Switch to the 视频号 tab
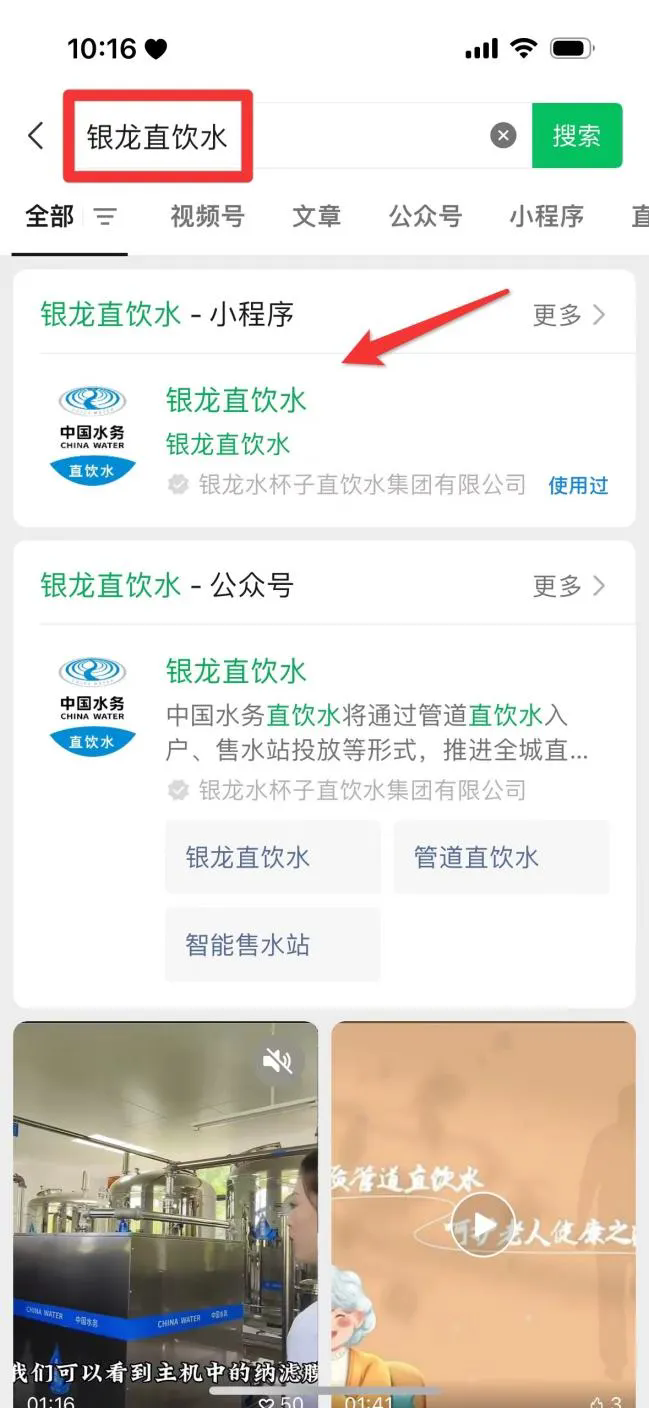 point(207,216)
